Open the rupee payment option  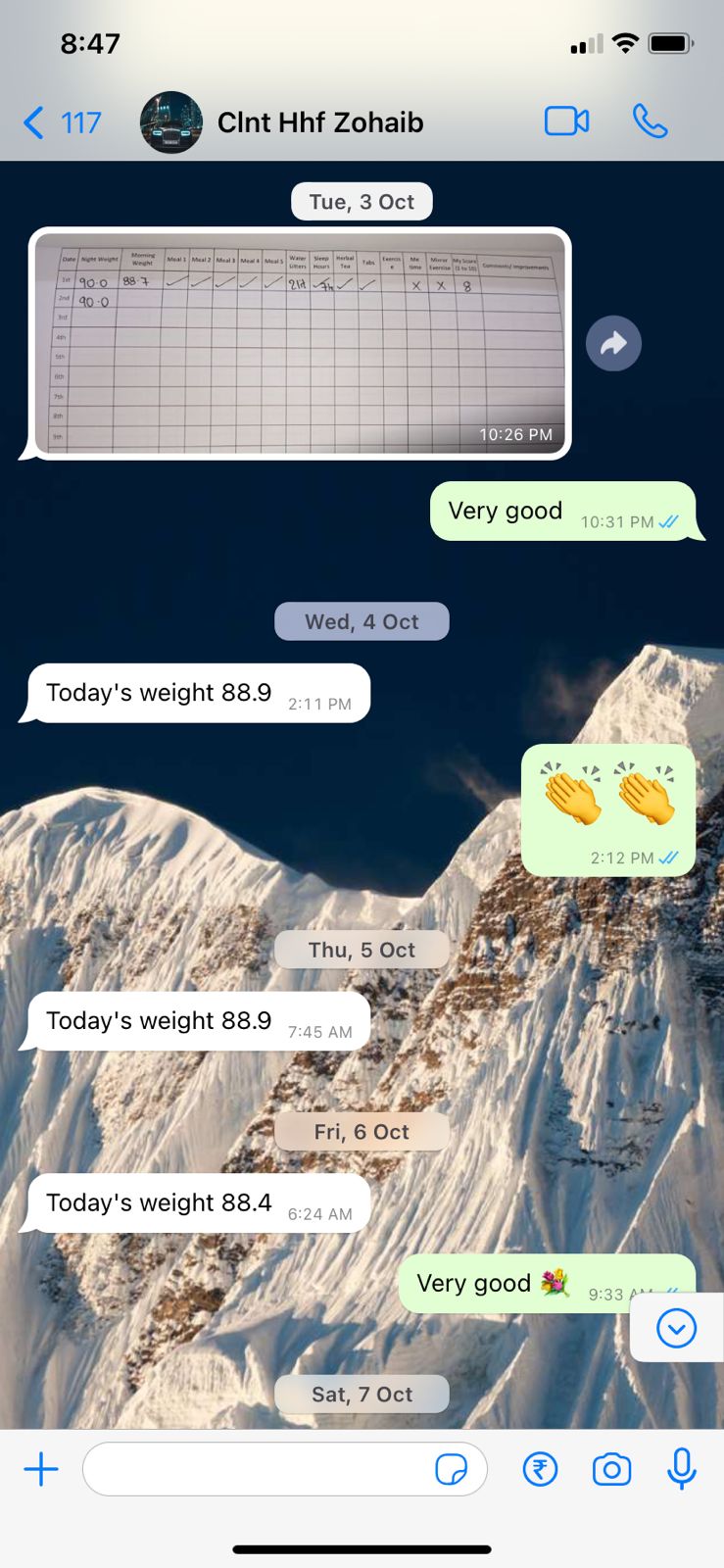point(540,1469)
